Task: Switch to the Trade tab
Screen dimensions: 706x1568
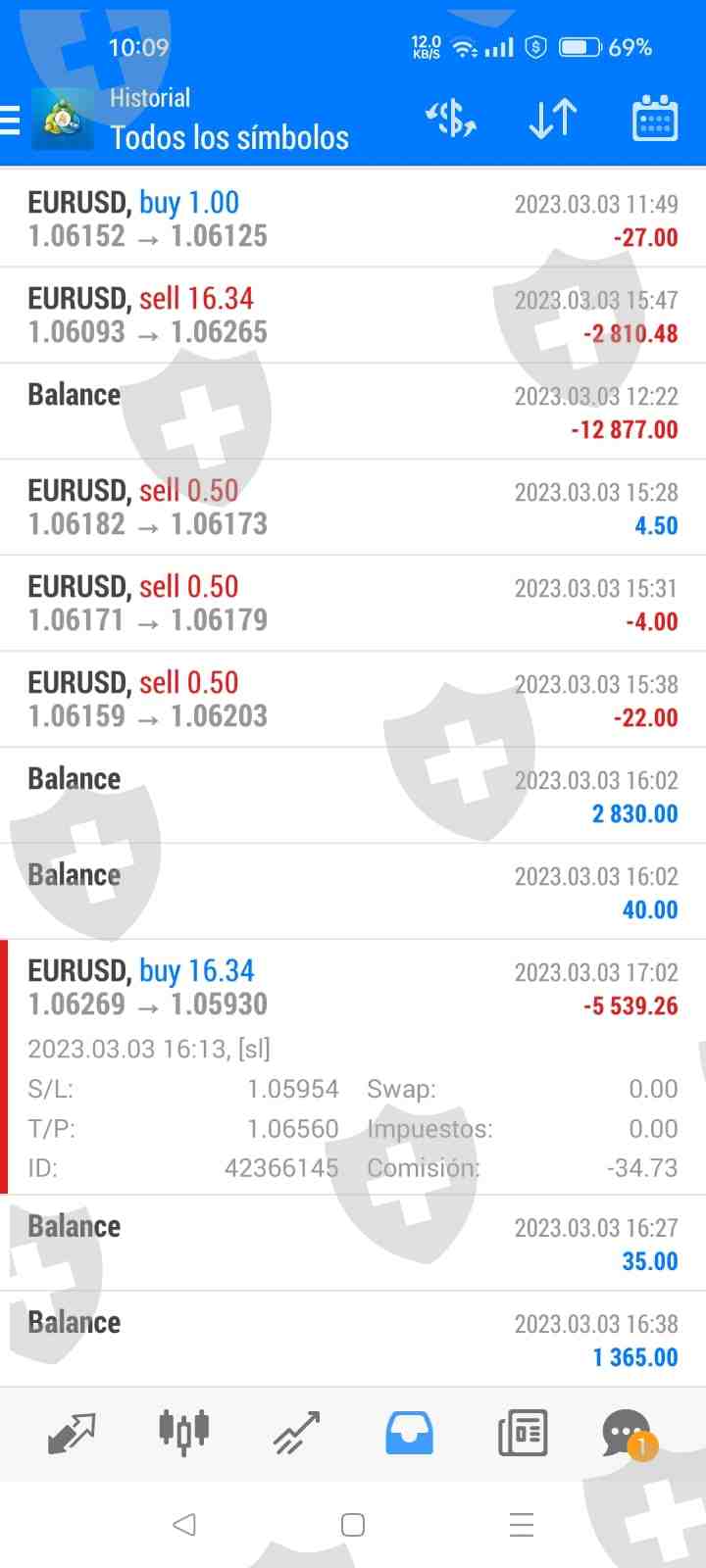Action: pos(297,1433)
